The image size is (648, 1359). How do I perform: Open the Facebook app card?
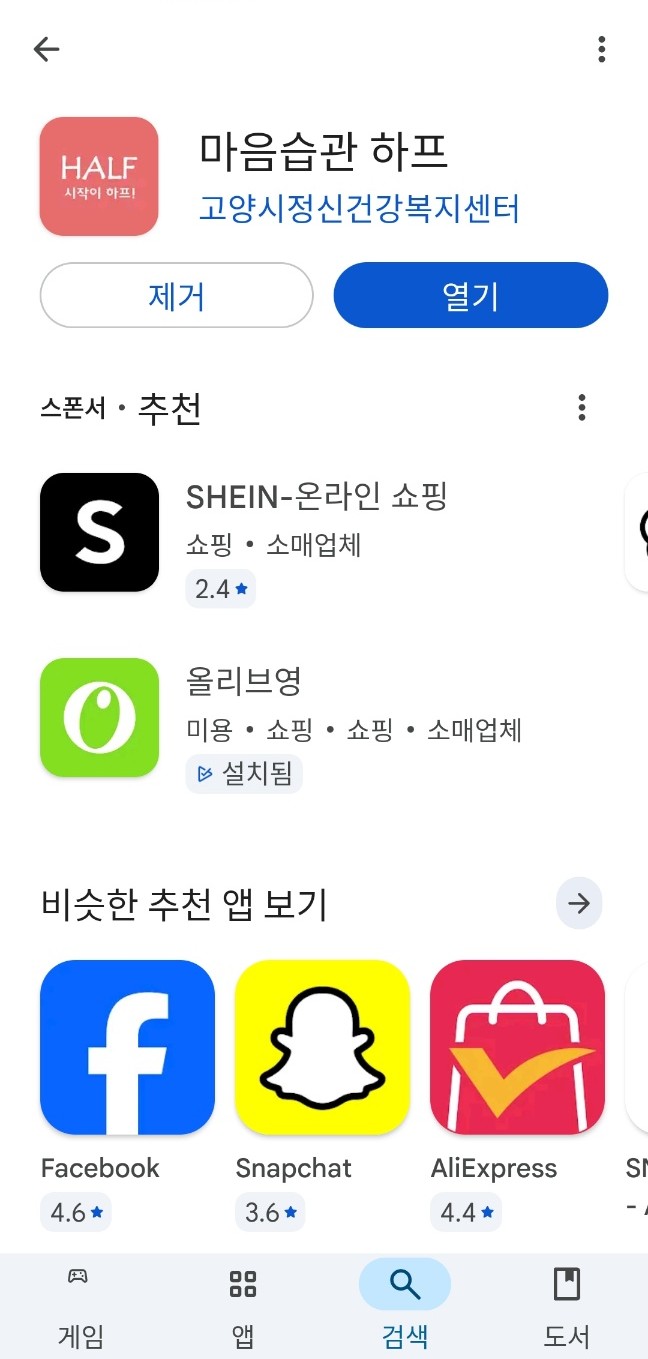pyautogui.click(x=127, y=1047)
